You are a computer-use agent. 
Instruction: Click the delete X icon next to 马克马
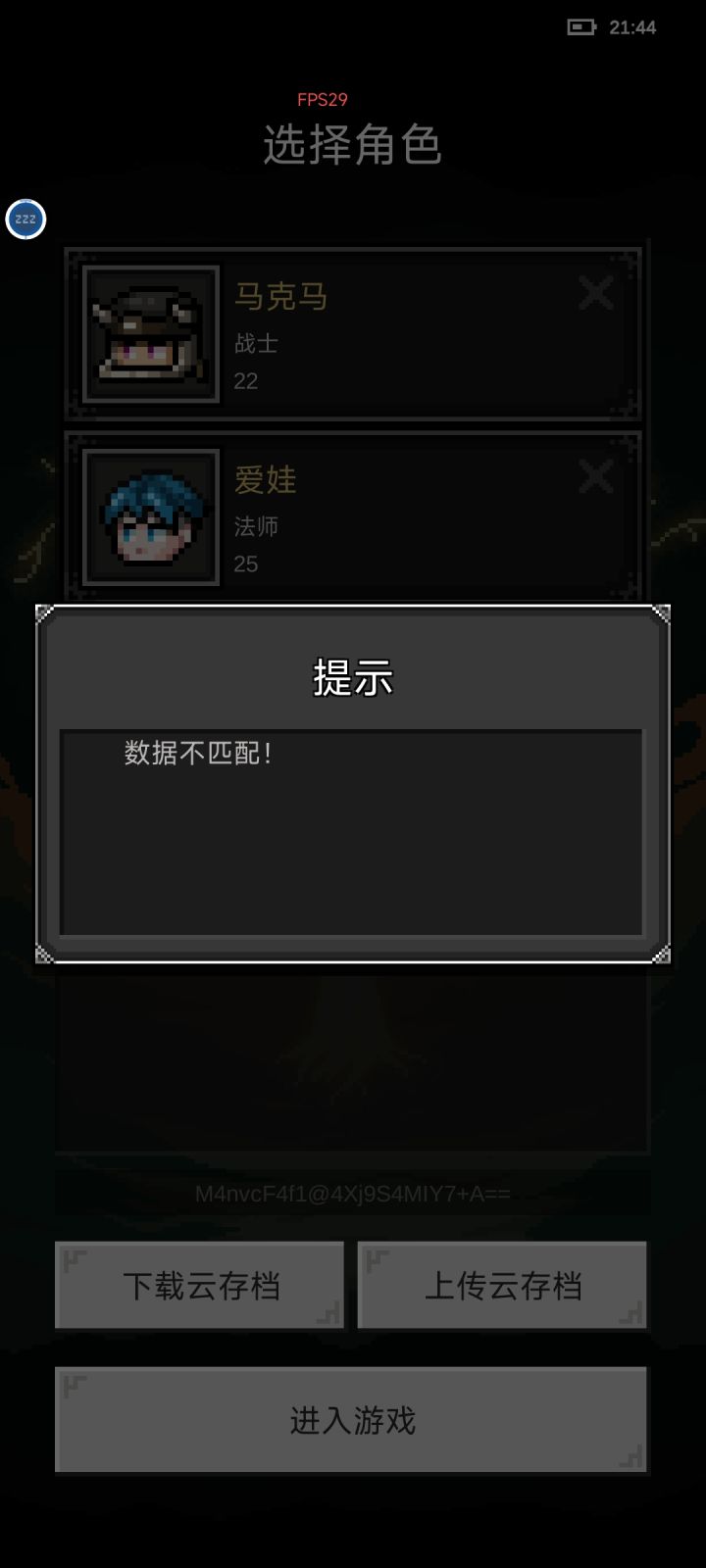595,293
